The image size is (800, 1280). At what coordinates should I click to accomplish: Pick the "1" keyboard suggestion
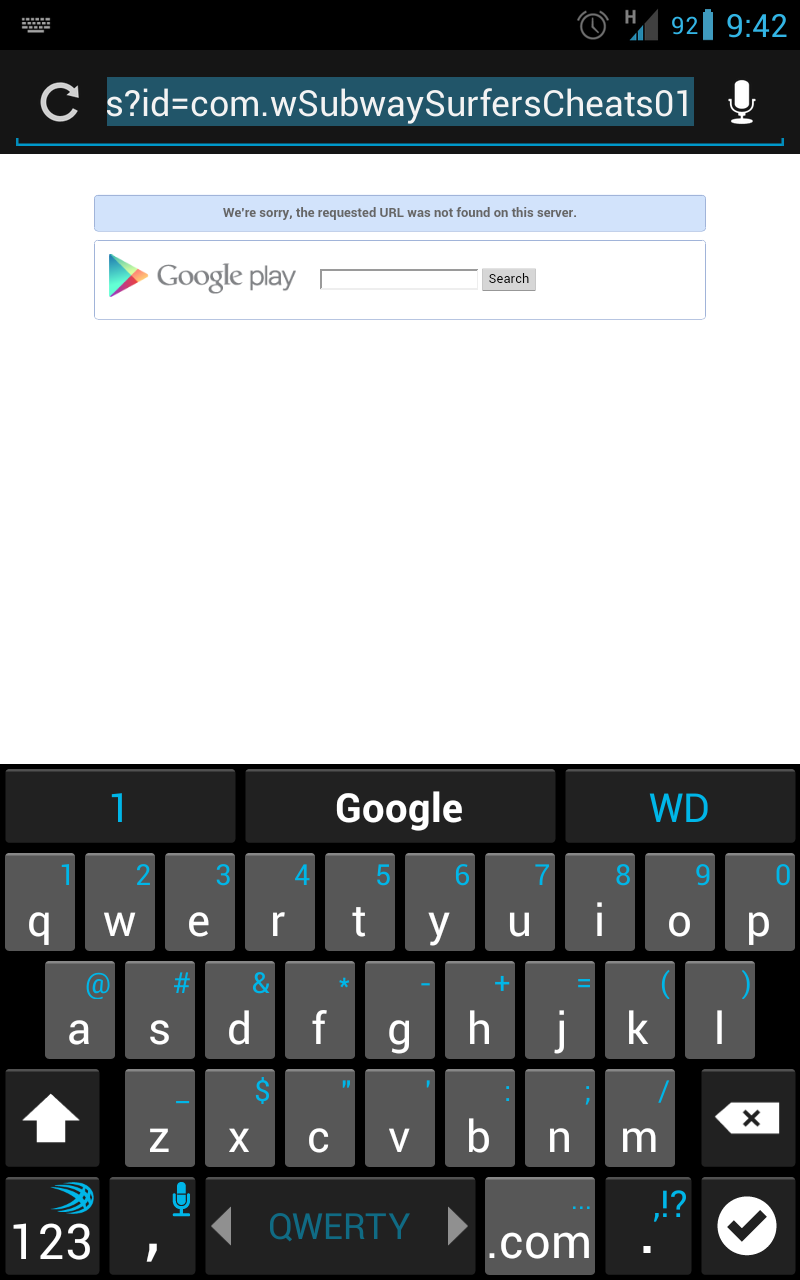click(x=119, y=807)
